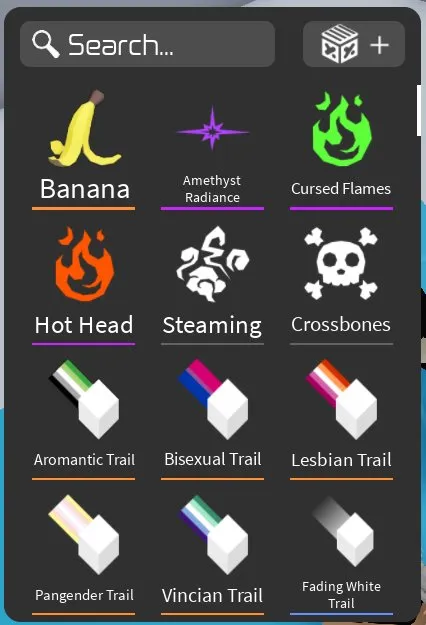Equip the Cursed Flames effect
Screen dimensions: 426x625
tap(342, 149)
